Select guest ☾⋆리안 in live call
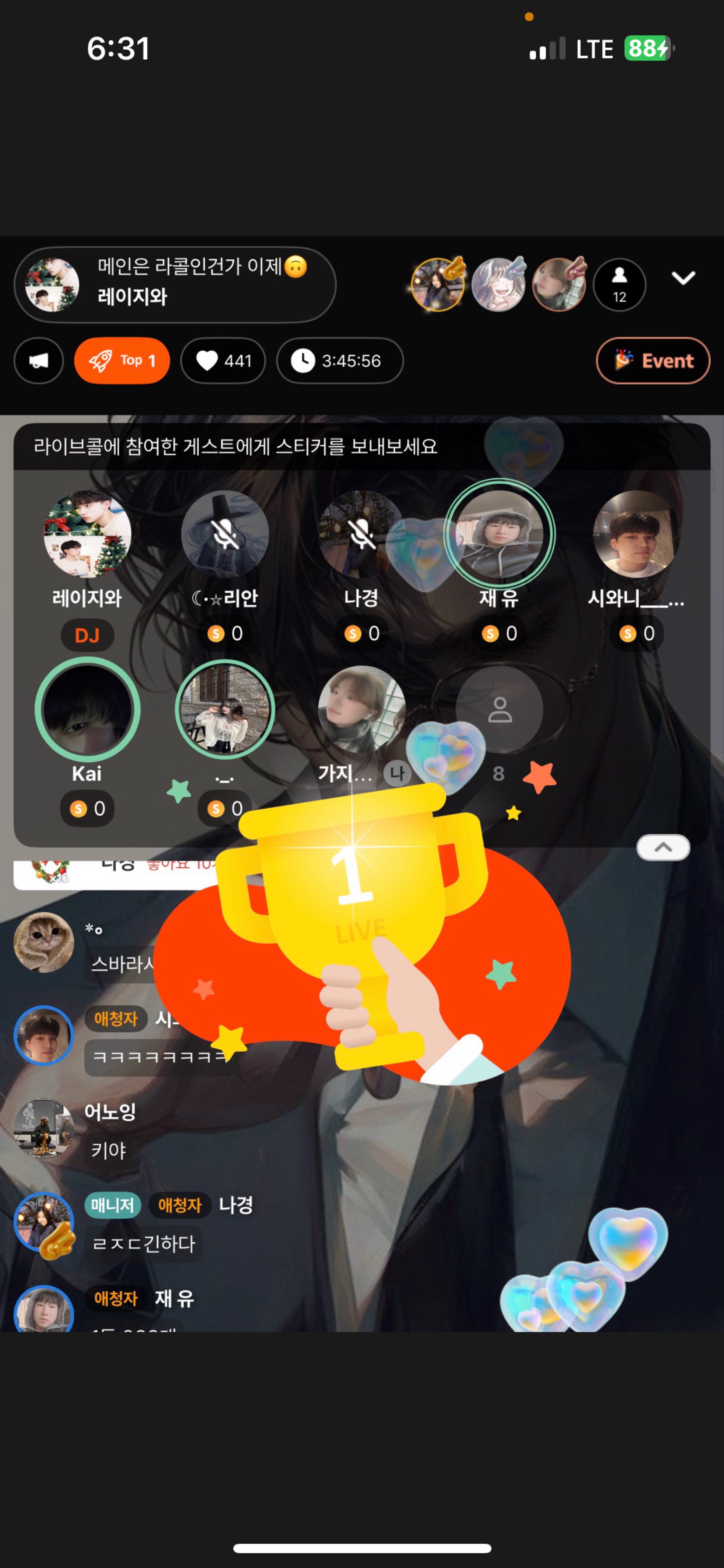This screenshot has height=1568, width=724. tap(224, 534)
